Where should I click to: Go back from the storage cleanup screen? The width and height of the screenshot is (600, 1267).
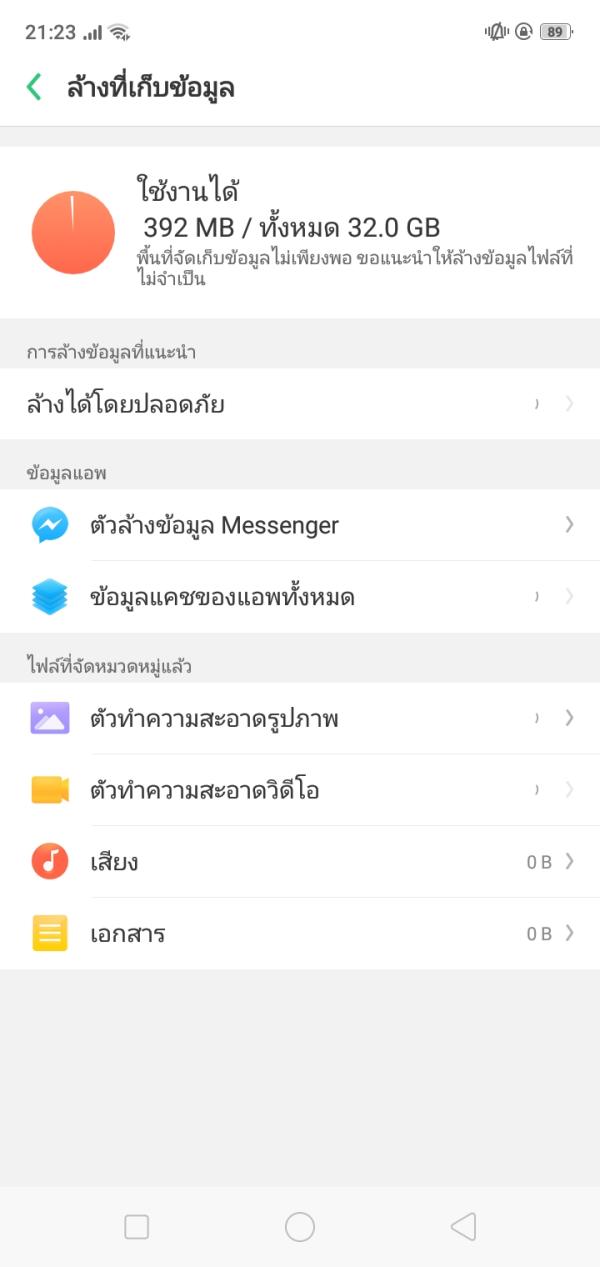(x=34, y=87)
